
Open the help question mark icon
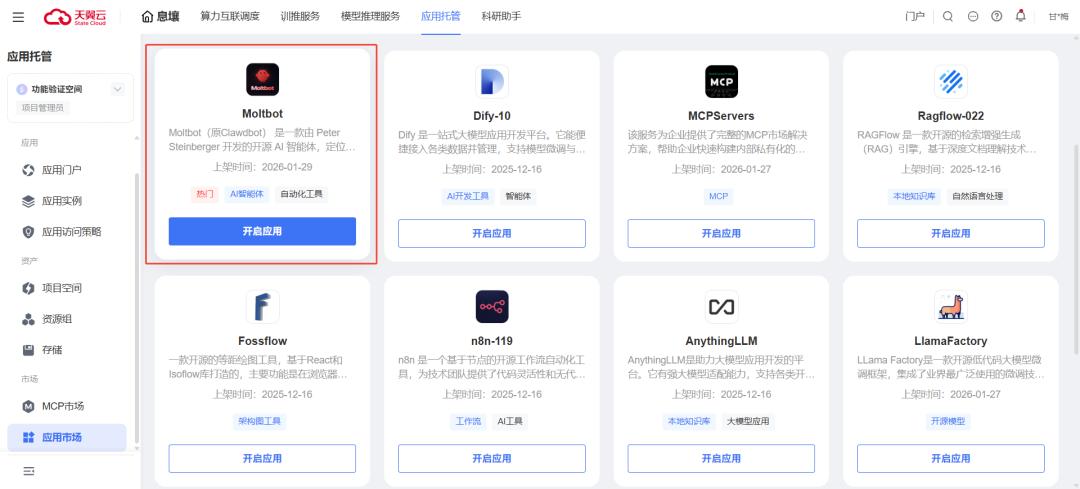[997, 17]
